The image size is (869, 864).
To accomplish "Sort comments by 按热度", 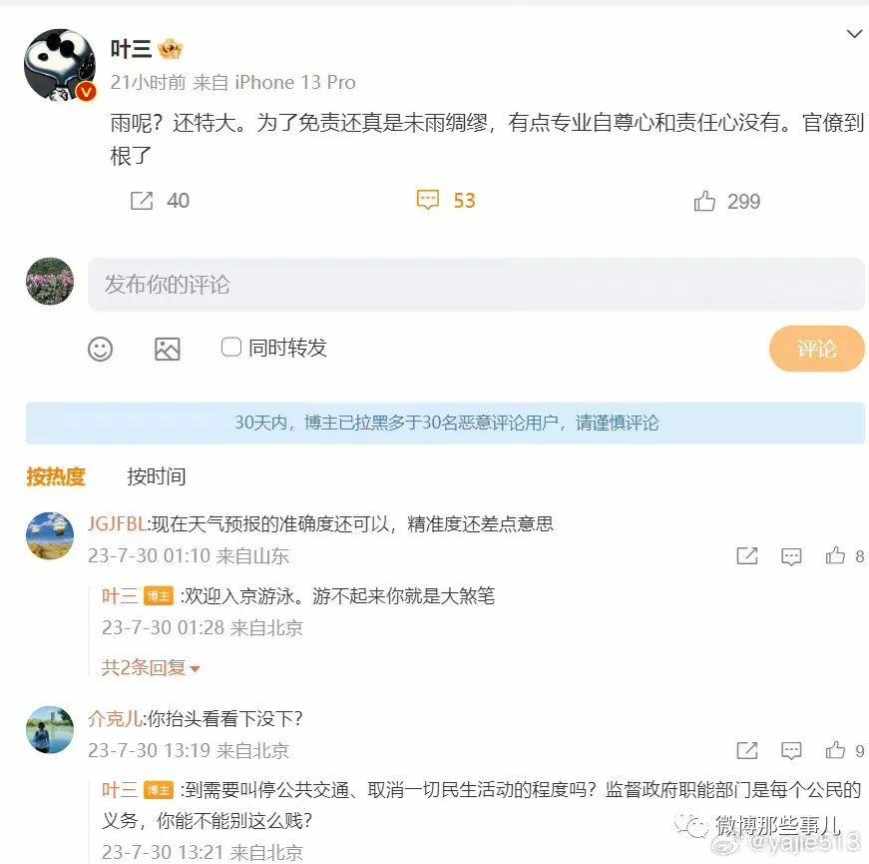I will pyautogui.click(x=56, y=477).
